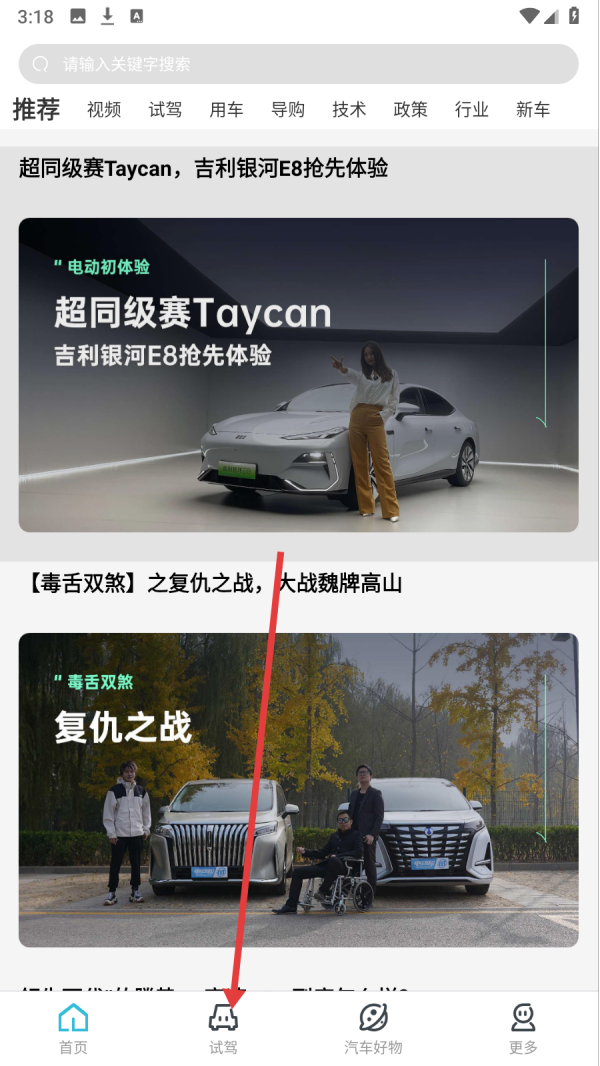Select the 政策 tab

point(410,110)
